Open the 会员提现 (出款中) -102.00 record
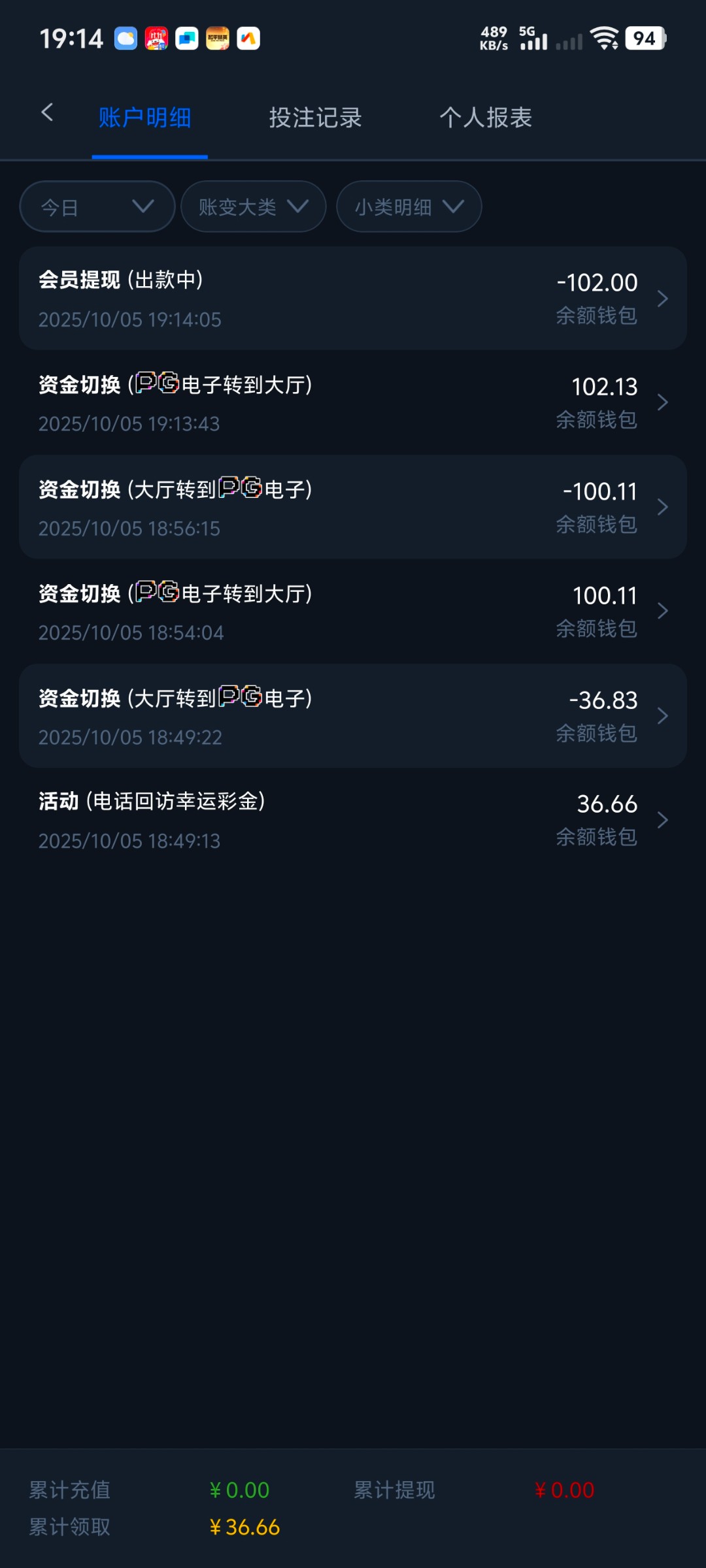The width and height of the screenshot is (706, 1568). [353, 299]
